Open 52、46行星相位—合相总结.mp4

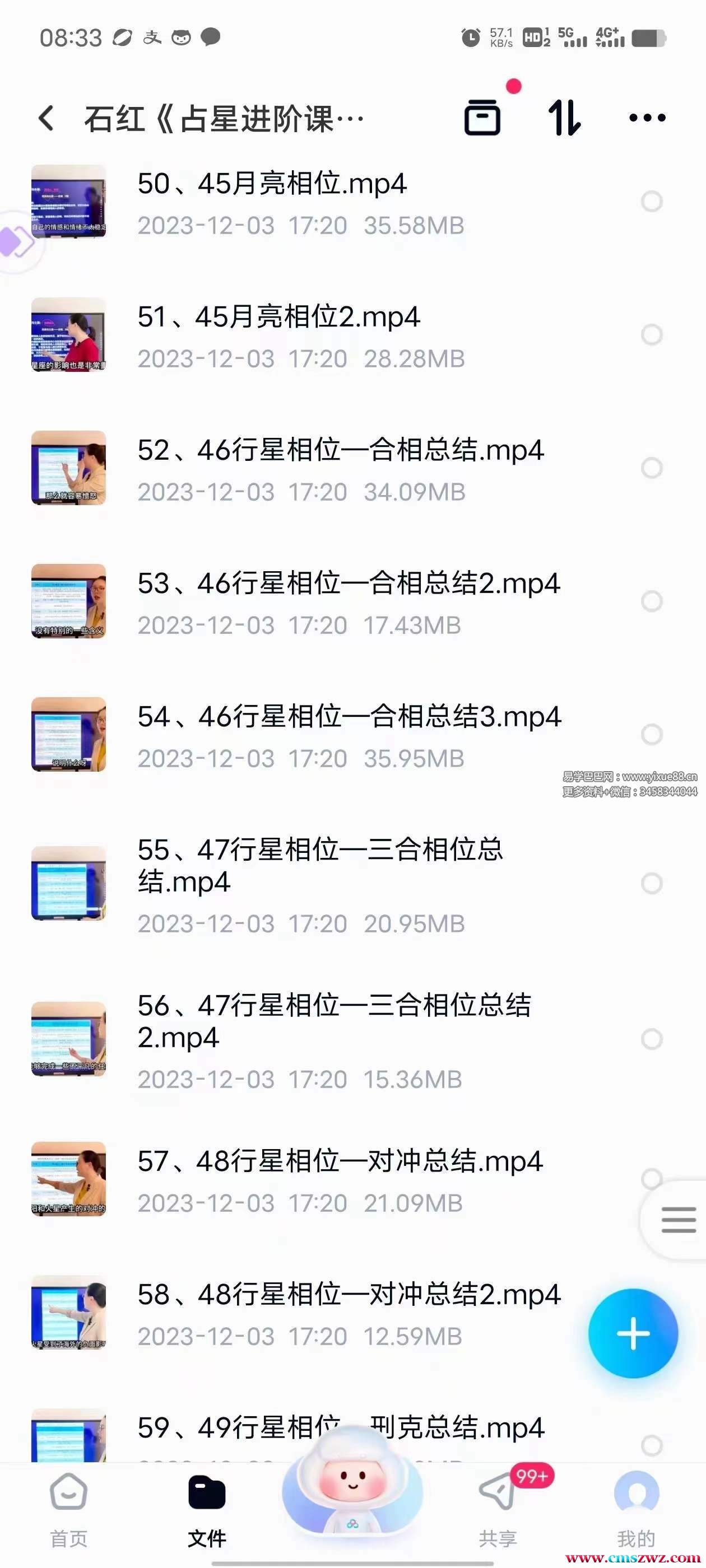coord(340,450)
